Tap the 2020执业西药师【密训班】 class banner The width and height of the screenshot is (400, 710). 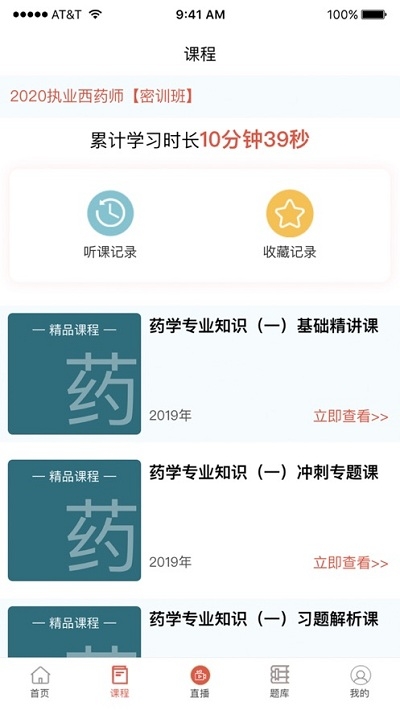point(200,96)
